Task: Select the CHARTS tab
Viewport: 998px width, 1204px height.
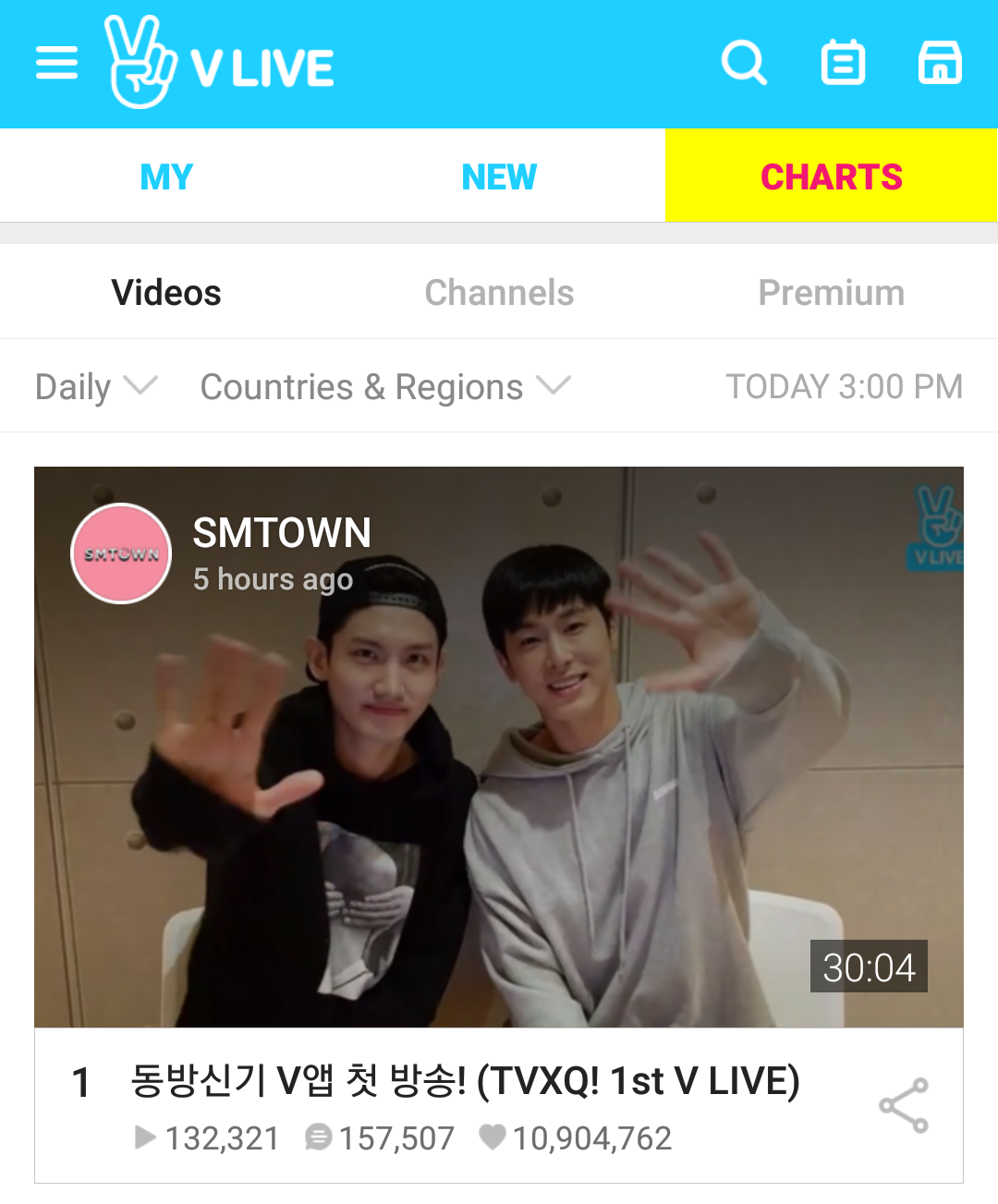Action: coord(832,176)
